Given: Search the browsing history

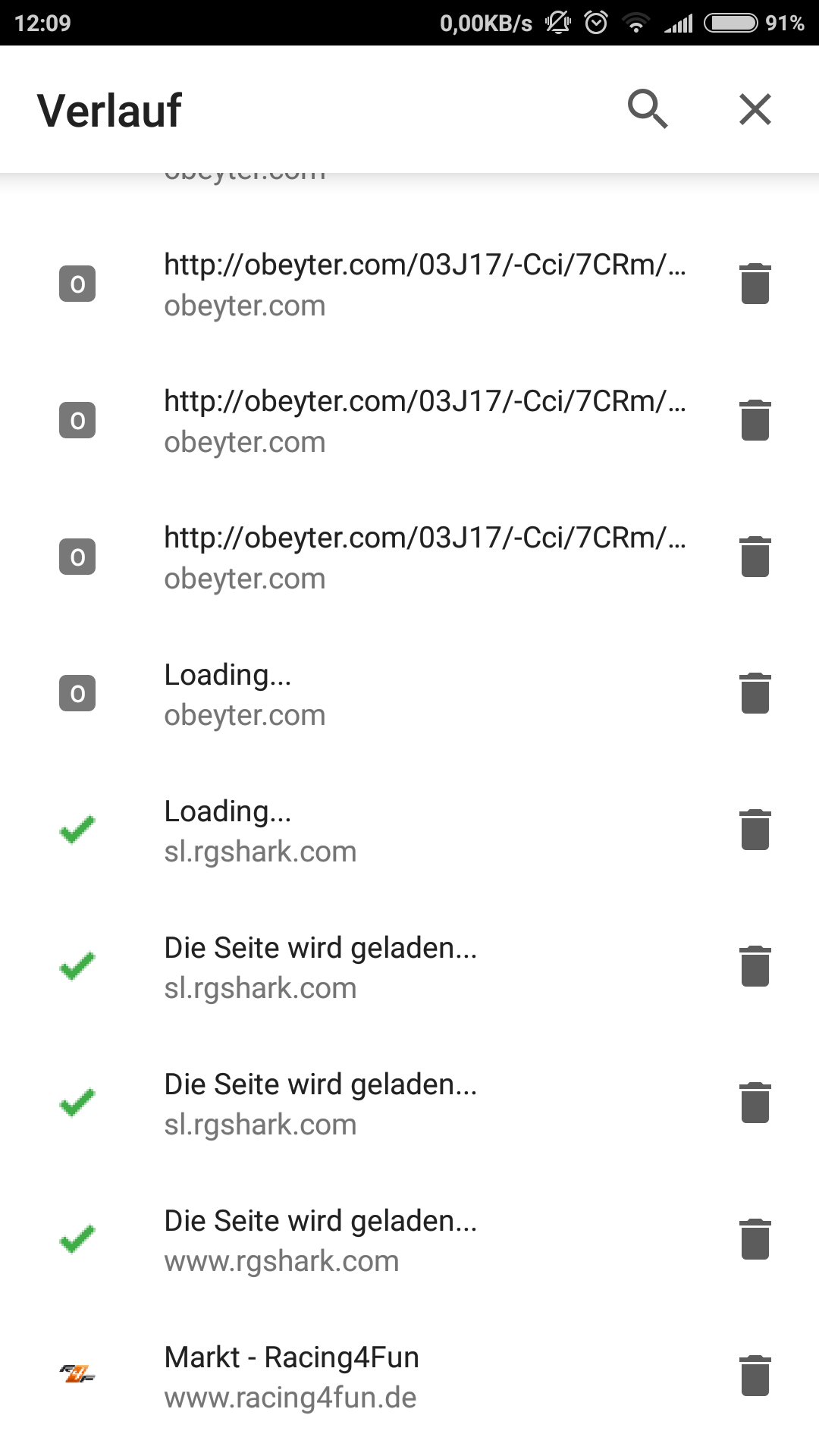Looking at the screenshot, I should coord(647,109).
